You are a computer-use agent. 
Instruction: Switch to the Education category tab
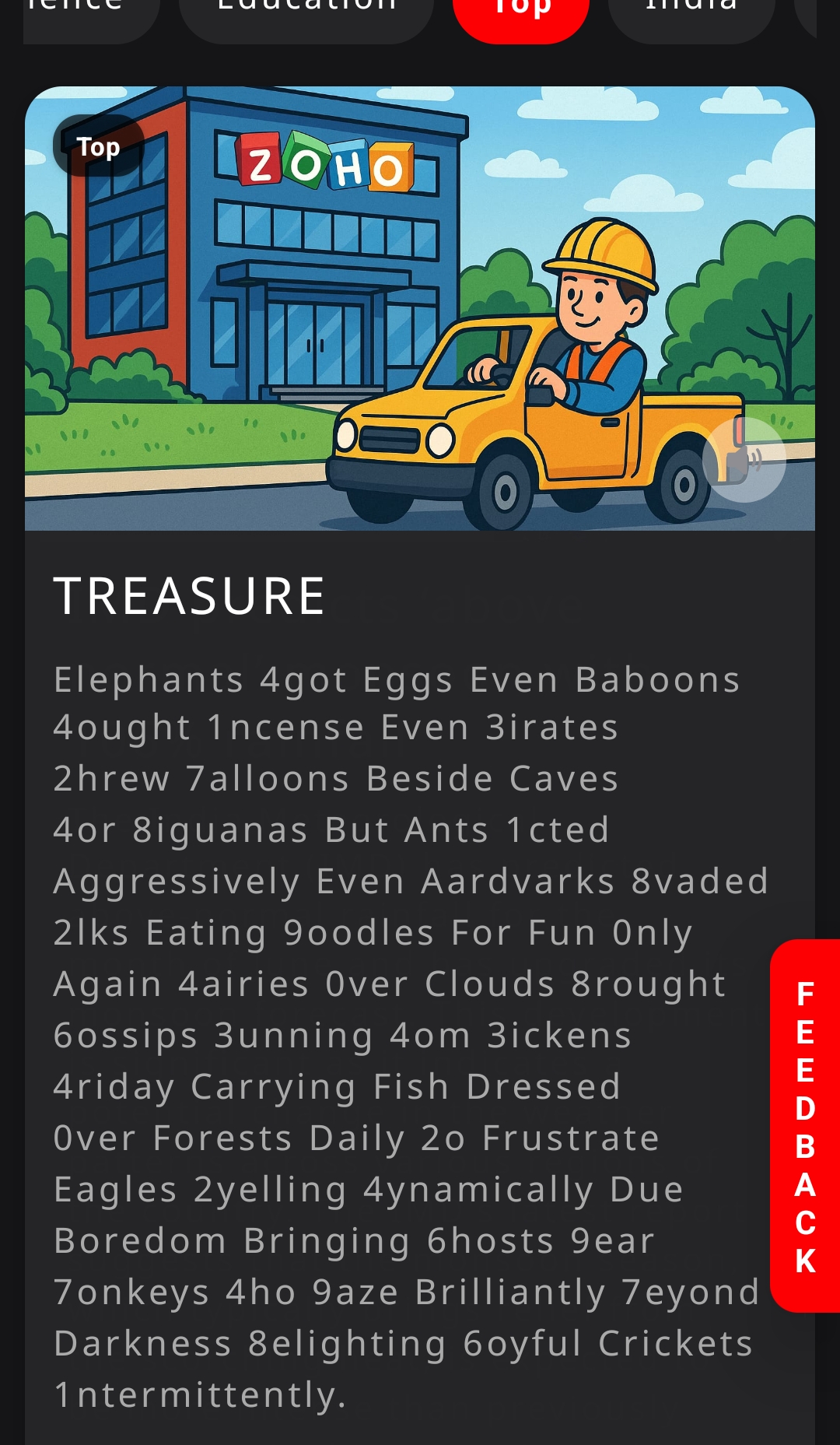(x=306, y=14)
